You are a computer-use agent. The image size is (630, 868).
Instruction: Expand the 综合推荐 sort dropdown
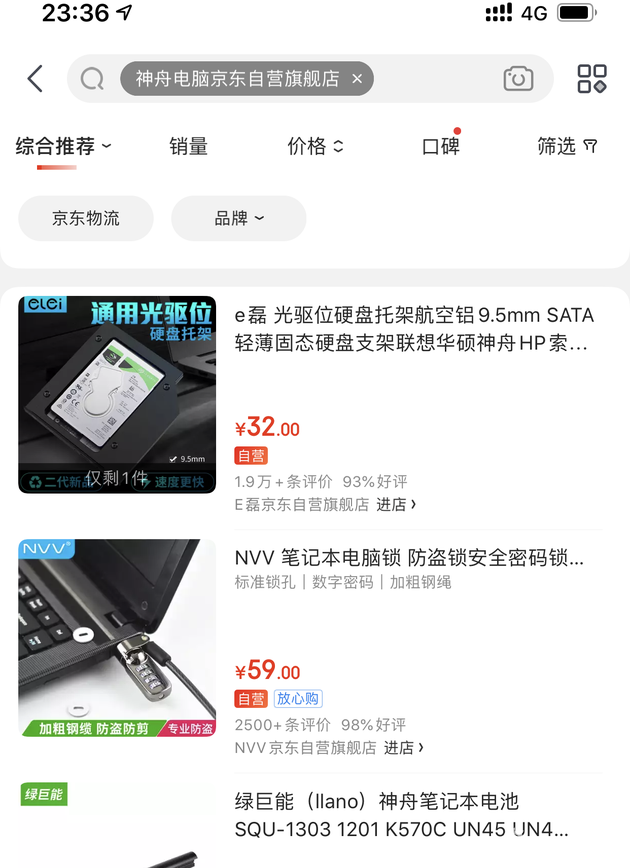click(x=63, y=147)
